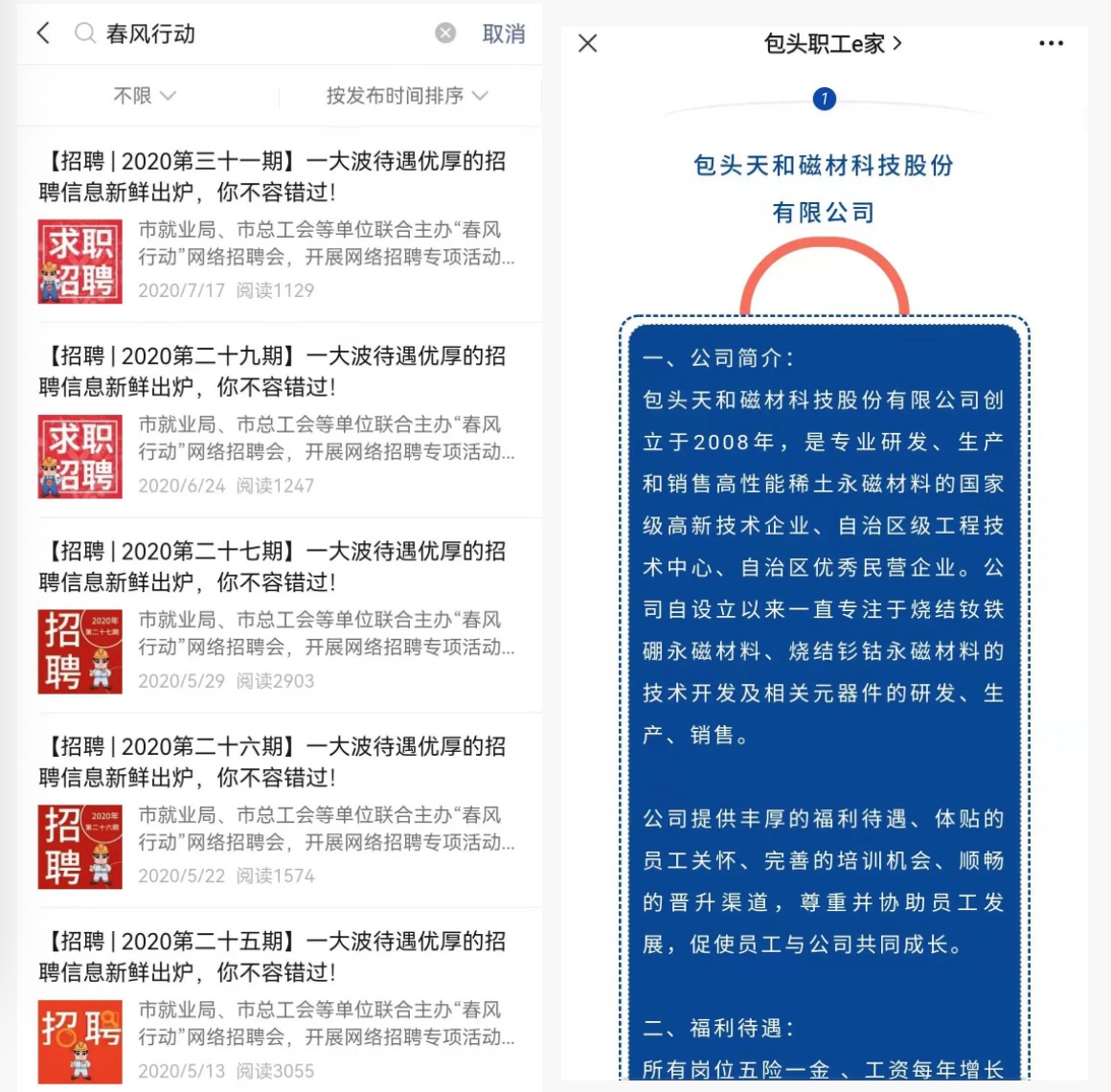Go back from the search results
The height and width of the screenshot is (1092, 1111).
[43, 34]
